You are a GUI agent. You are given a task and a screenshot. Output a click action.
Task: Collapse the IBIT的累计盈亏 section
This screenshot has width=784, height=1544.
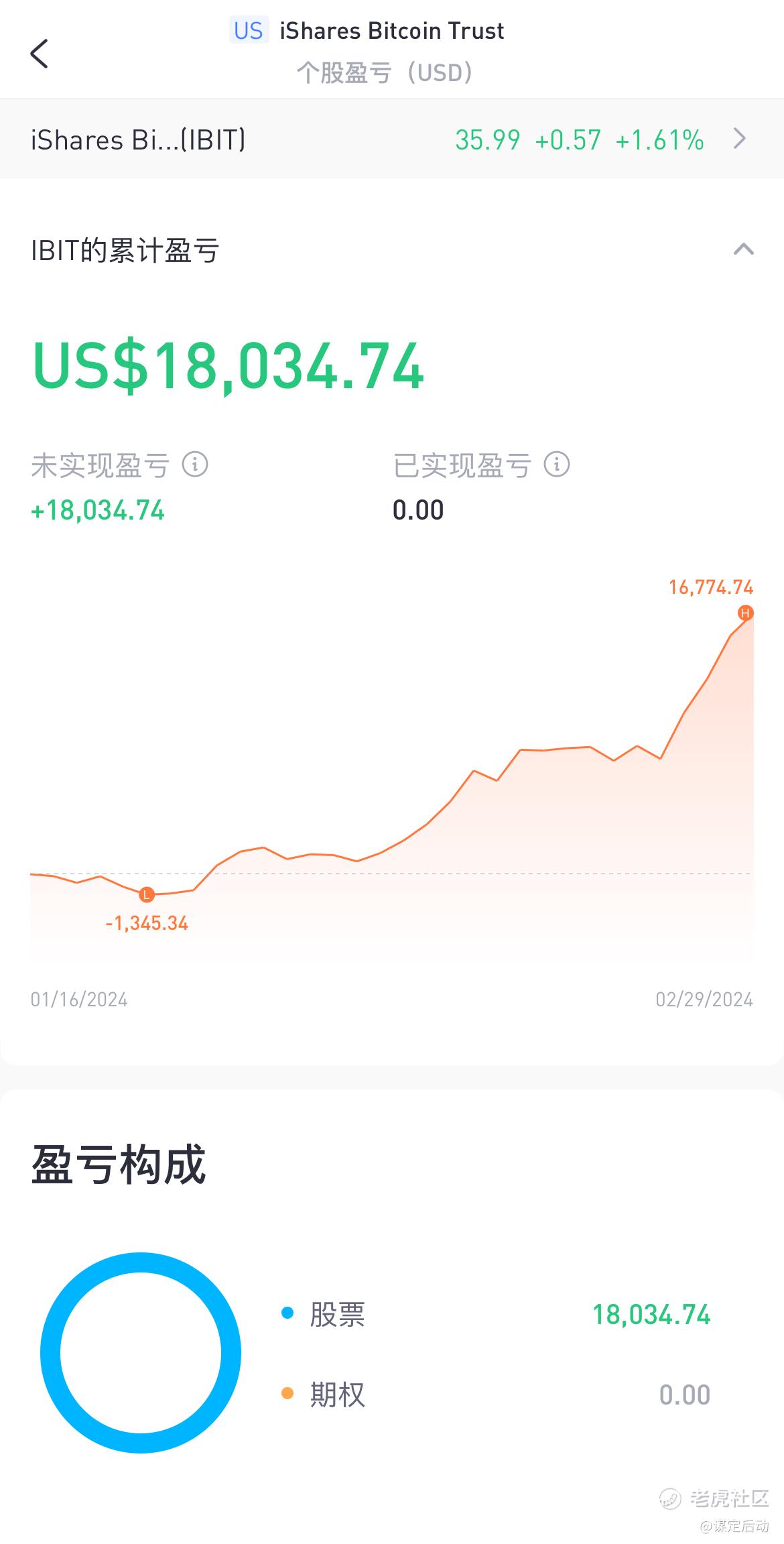743,250
